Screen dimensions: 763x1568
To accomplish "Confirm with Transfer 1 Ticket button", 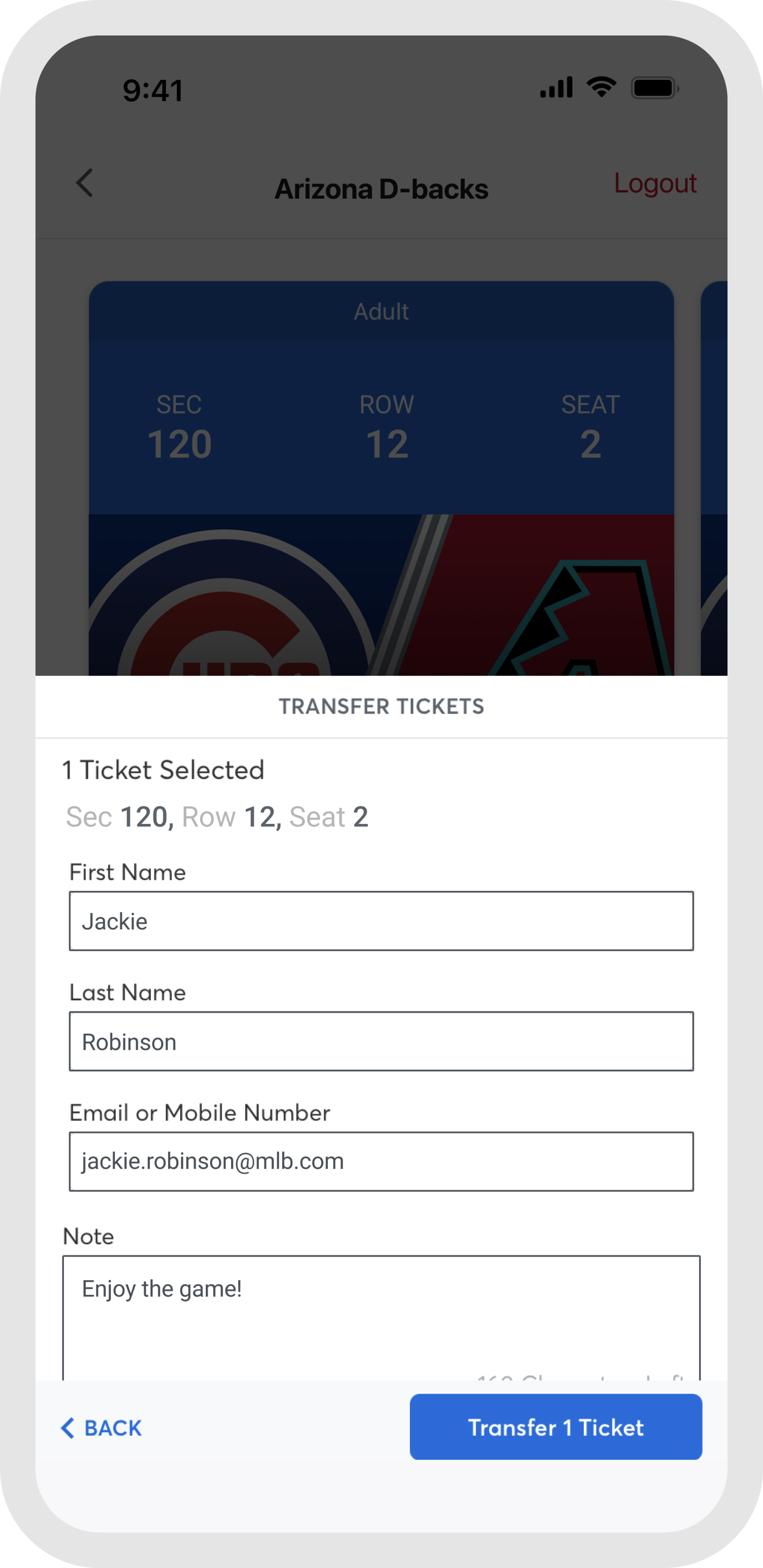I will click(555, 1427).
